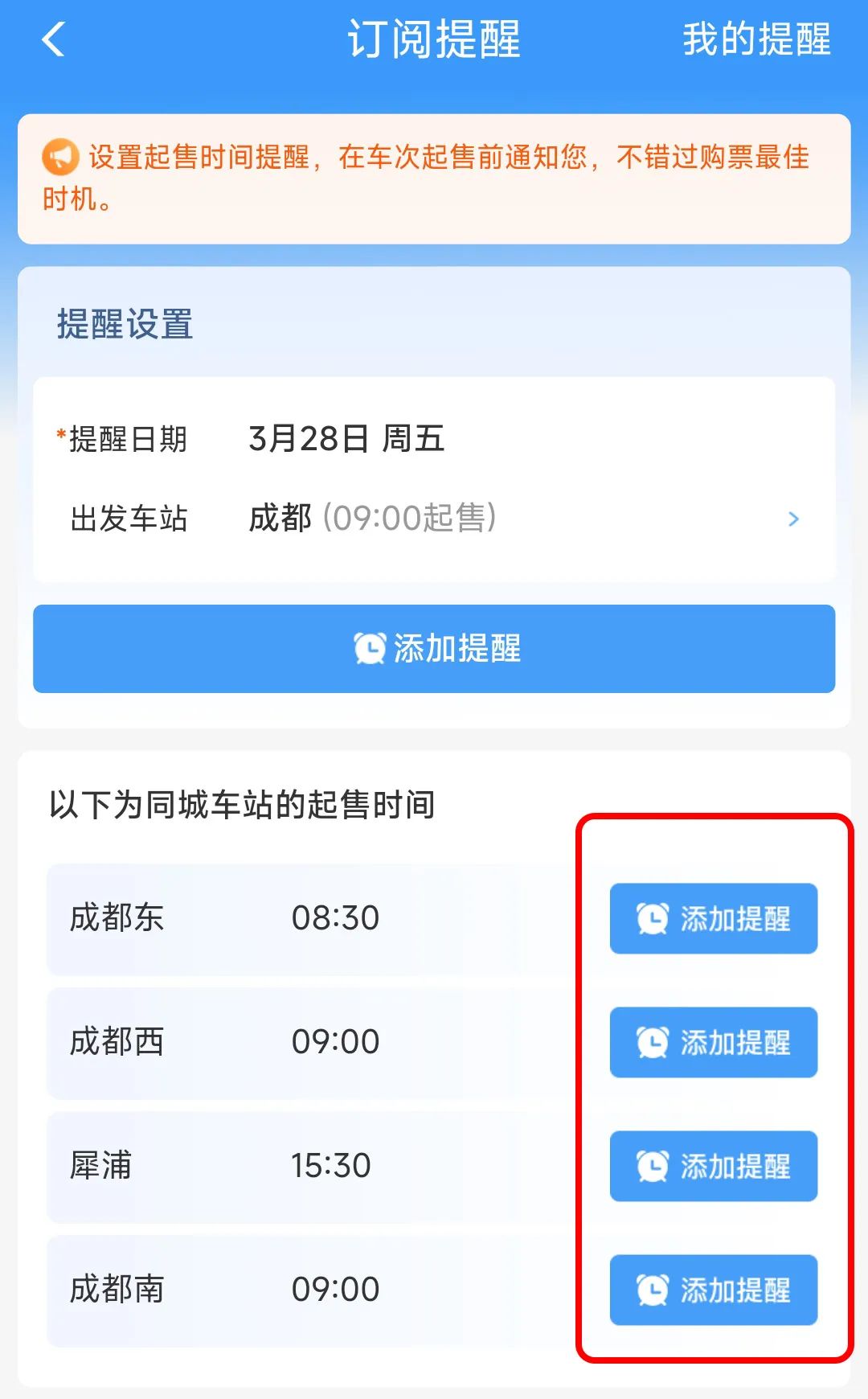Screen dimensions: 868x1399
Task: Select the 成都东 station row
Action: point(117,916)
